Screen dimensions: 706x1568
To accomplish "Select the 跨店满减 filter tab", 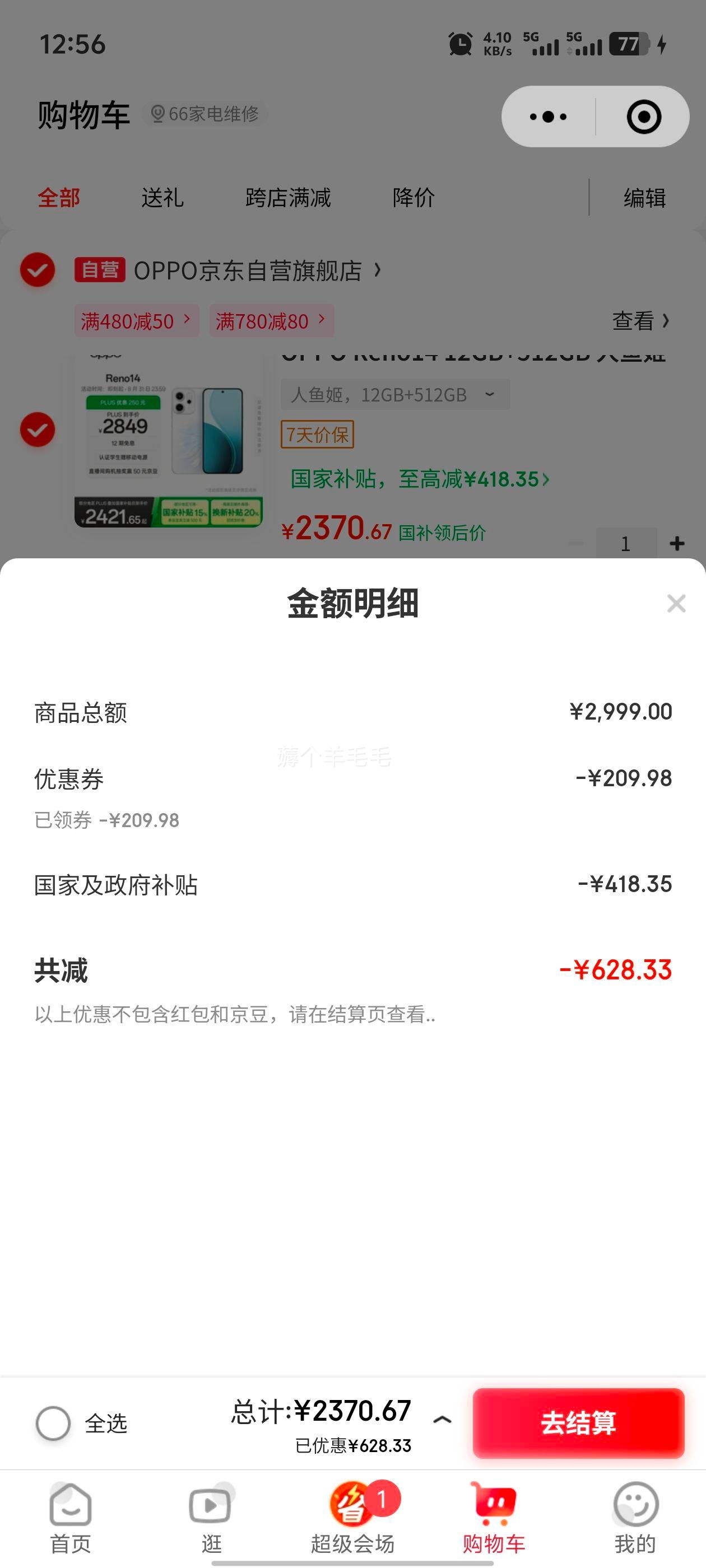I will [x=287, y=197].
